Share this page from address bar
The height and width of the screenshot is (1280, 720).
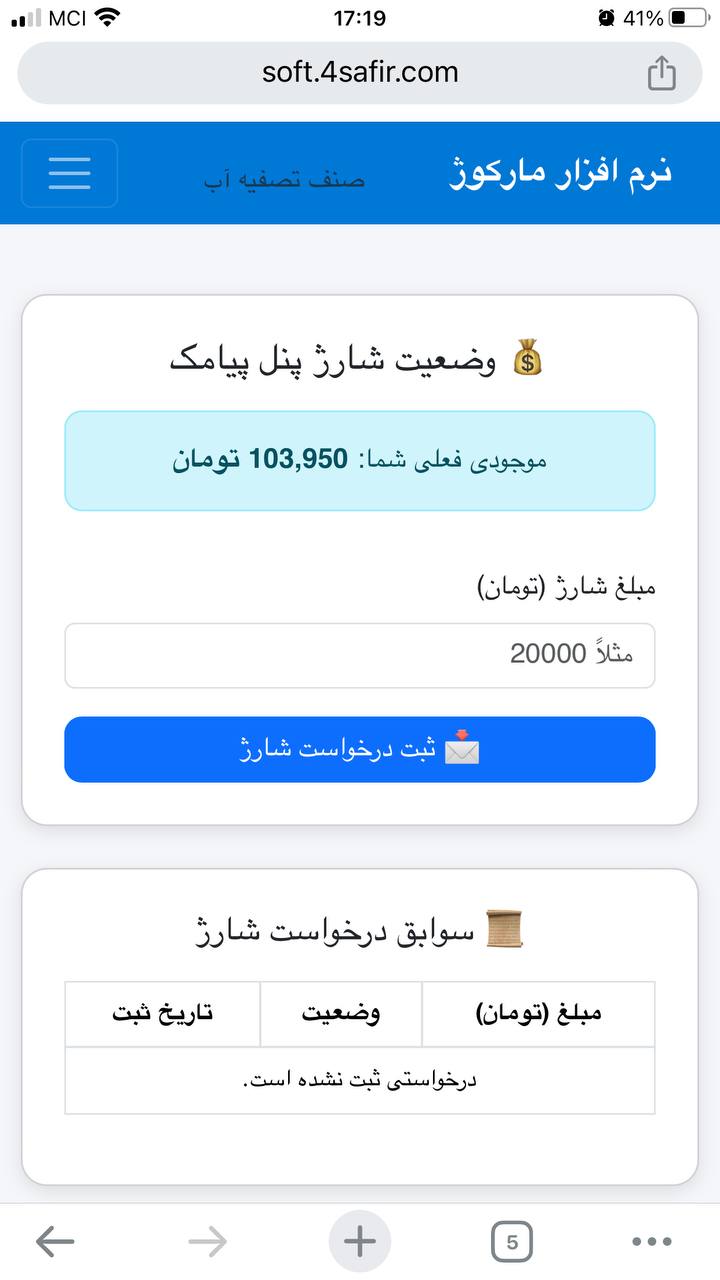661,73
